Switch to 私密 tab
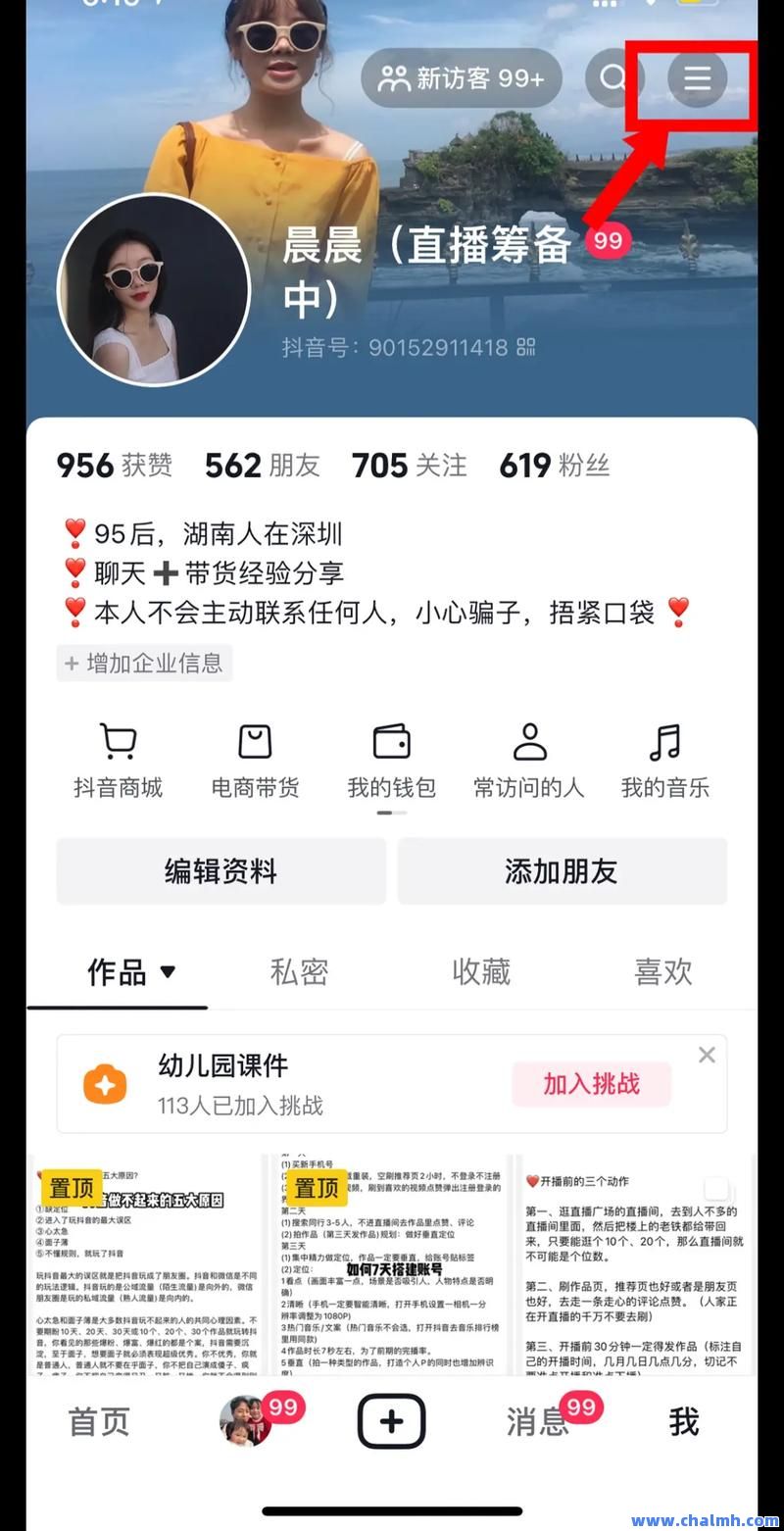The height and width of the screenshot is (1531, 784). 299,972
